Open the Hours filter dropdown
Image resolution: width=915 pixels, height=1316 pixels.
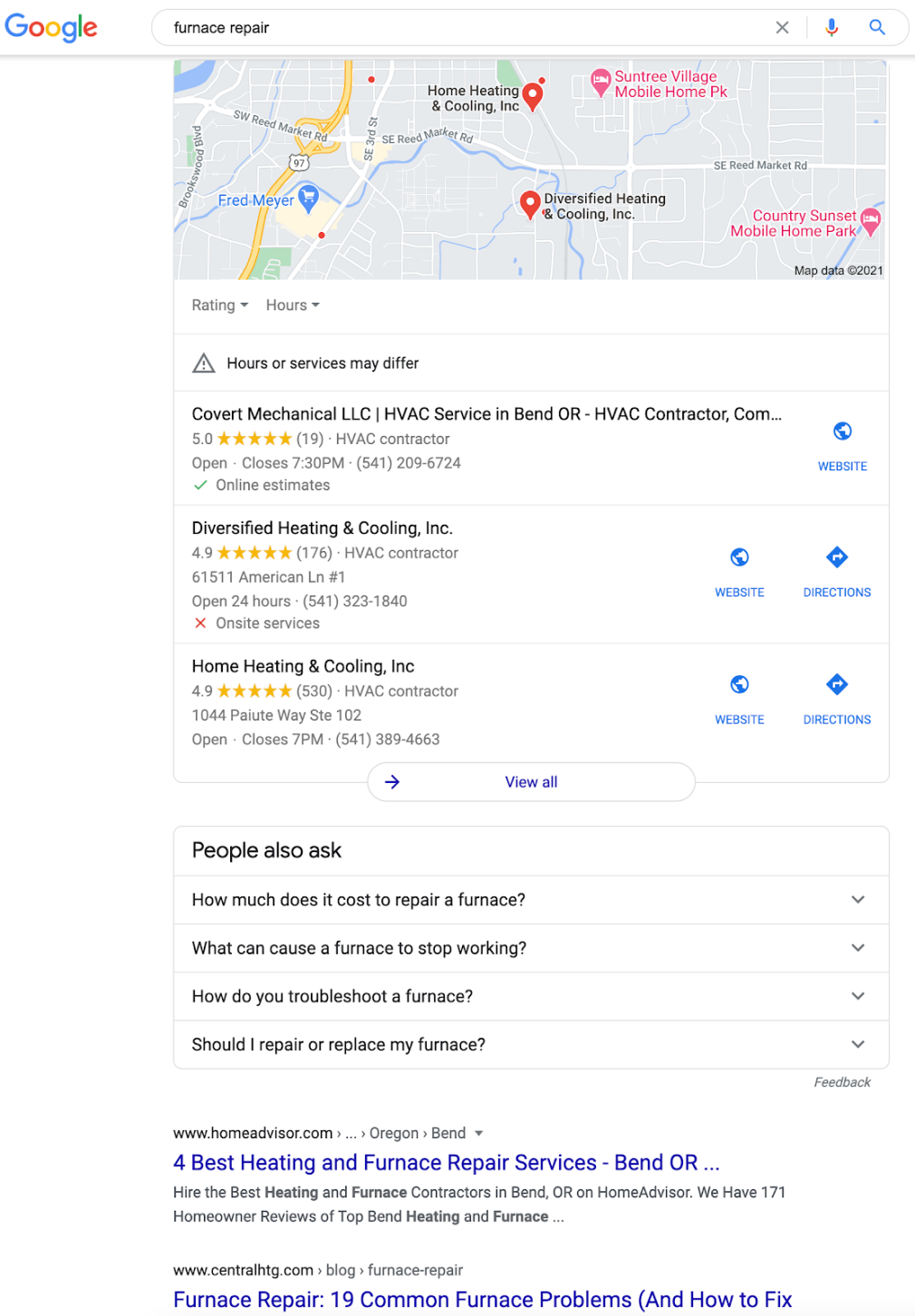[x=291, y=305]
